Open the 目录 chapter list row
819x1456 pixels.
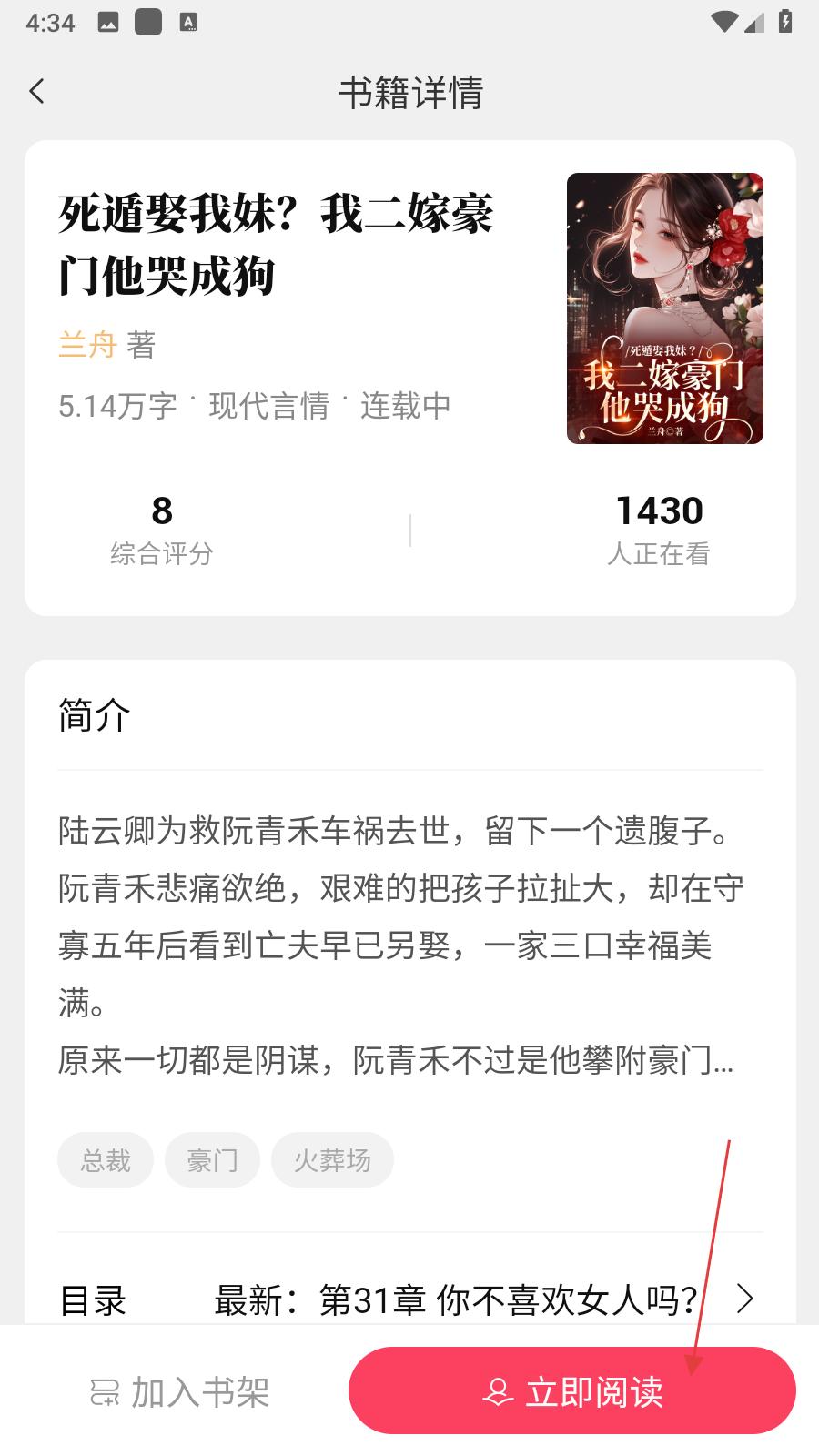coord(409,1299)
